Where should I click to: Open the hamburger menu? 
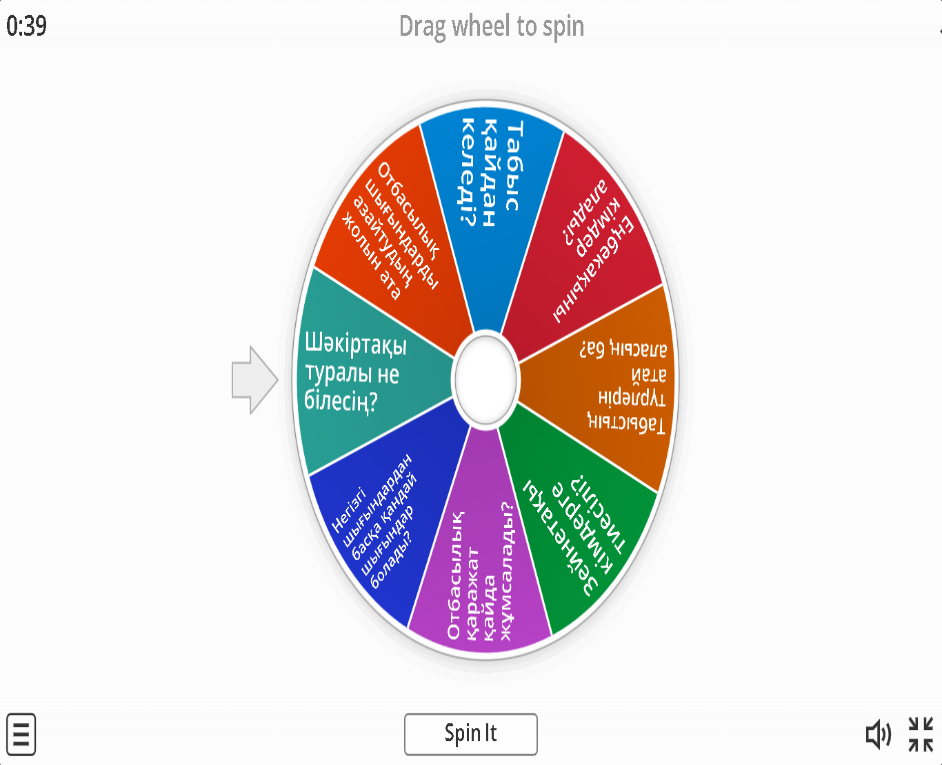coord(22,734)
